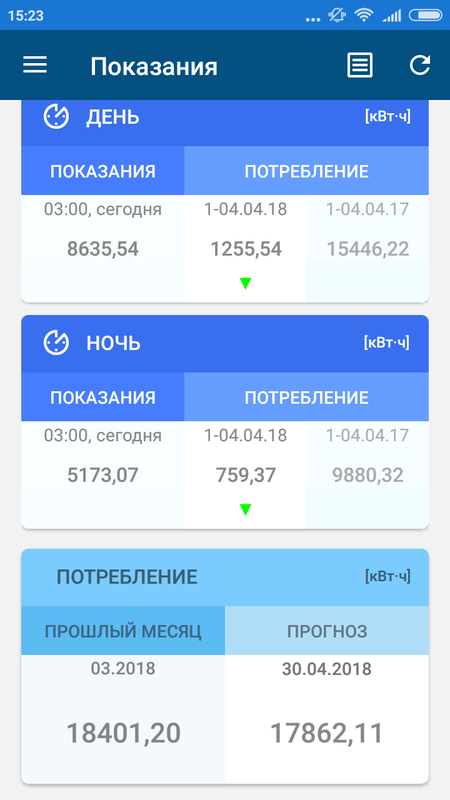Viewport: 450px width, 800px height.
Task: Open the readings list icon
Action: coord(360,65)
